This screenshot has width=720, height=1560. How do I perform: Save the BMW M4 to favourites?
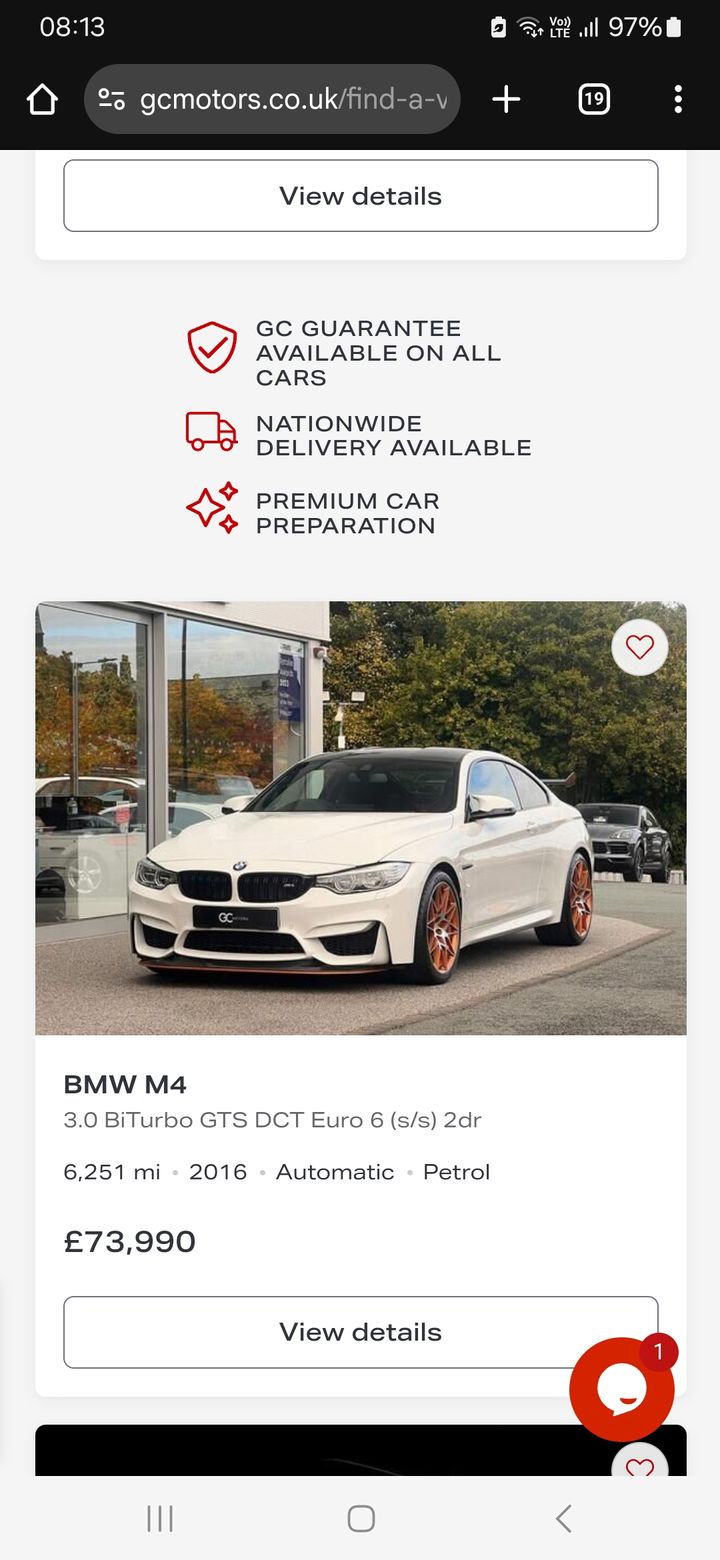point(640,647)
